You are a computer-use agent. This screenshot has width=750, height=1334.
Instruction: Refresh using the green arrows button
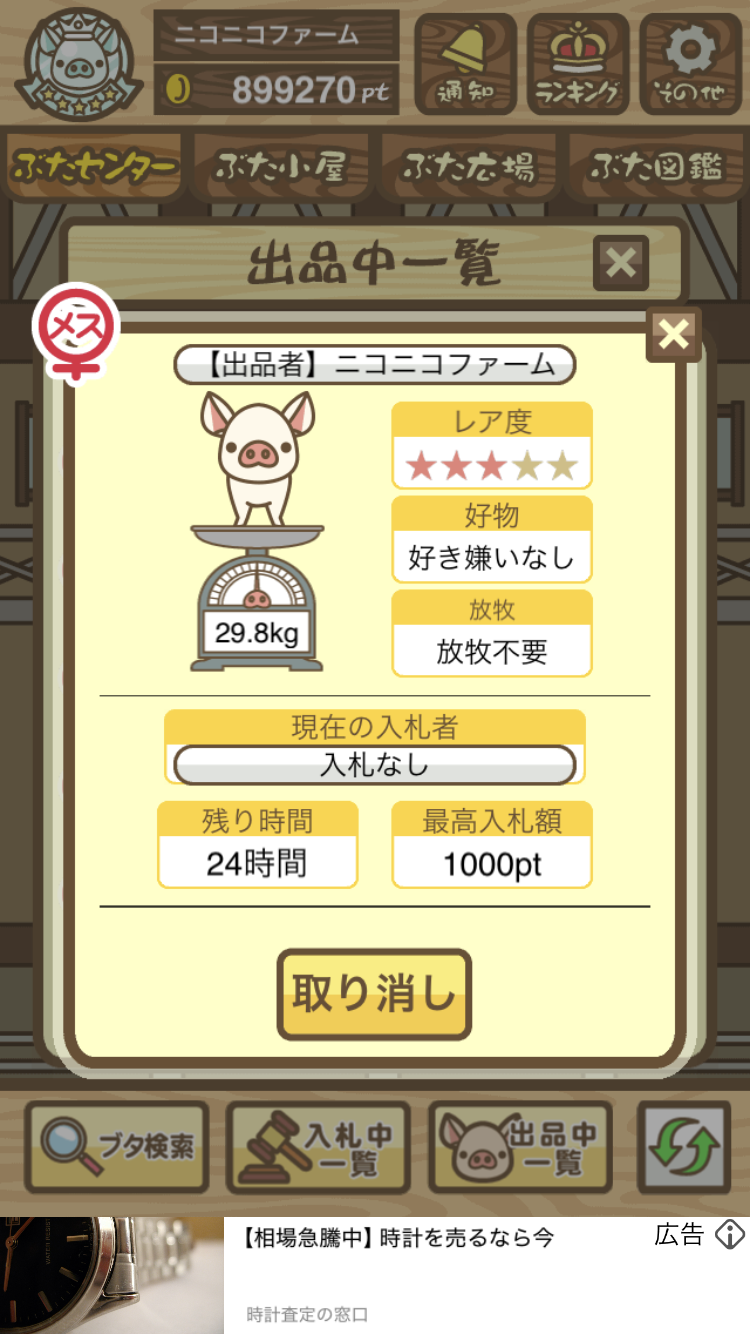pyautogui.click(x=684, y=1147)
